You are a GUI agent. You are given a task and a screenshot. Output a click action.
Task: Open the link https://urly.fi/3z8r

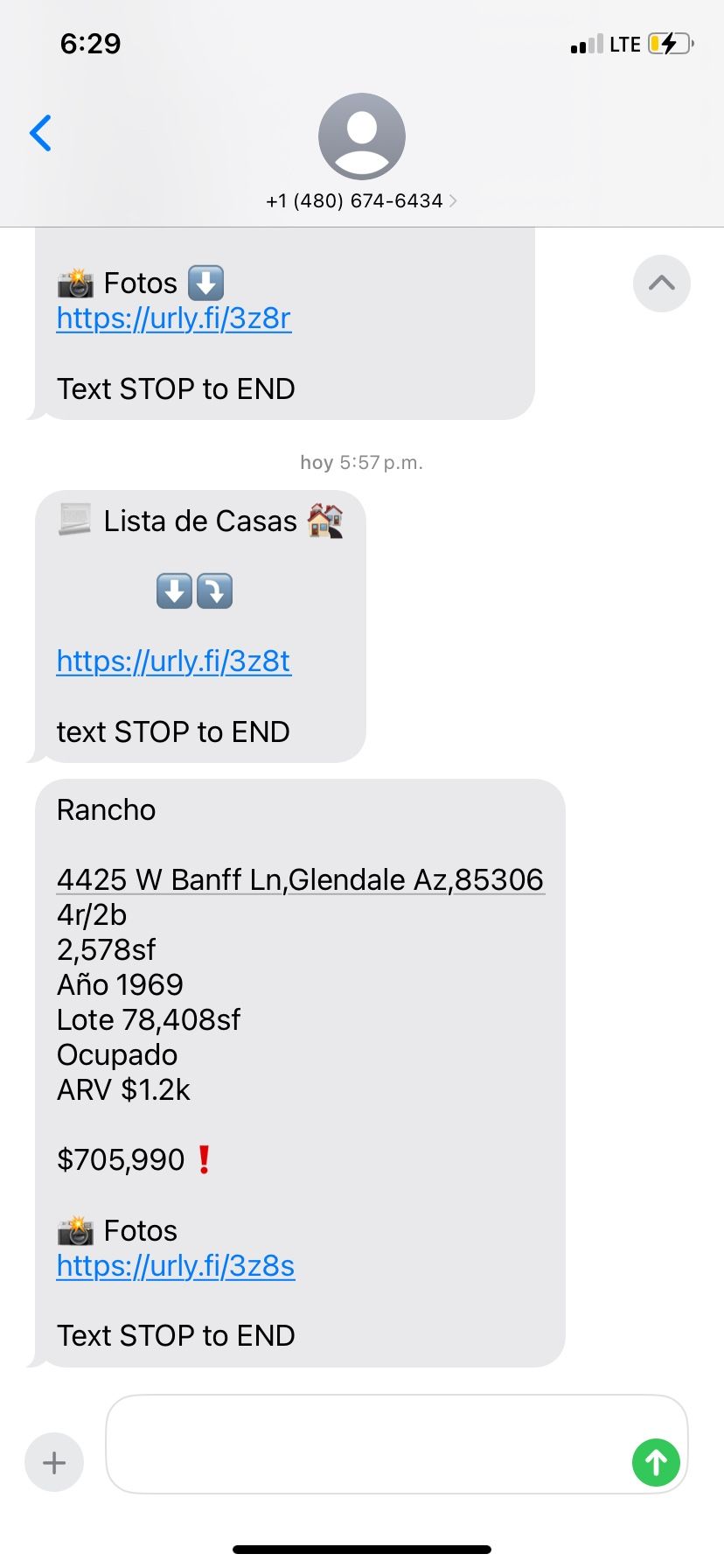pos(174,318)
